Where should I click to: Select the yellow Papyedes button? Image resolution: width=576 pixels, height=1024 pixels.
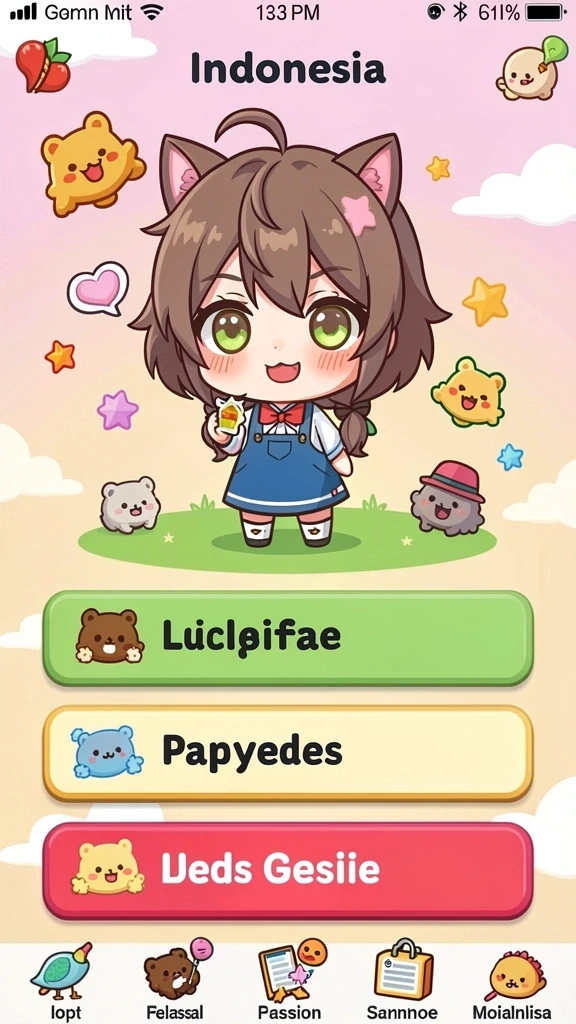[288, 753]
